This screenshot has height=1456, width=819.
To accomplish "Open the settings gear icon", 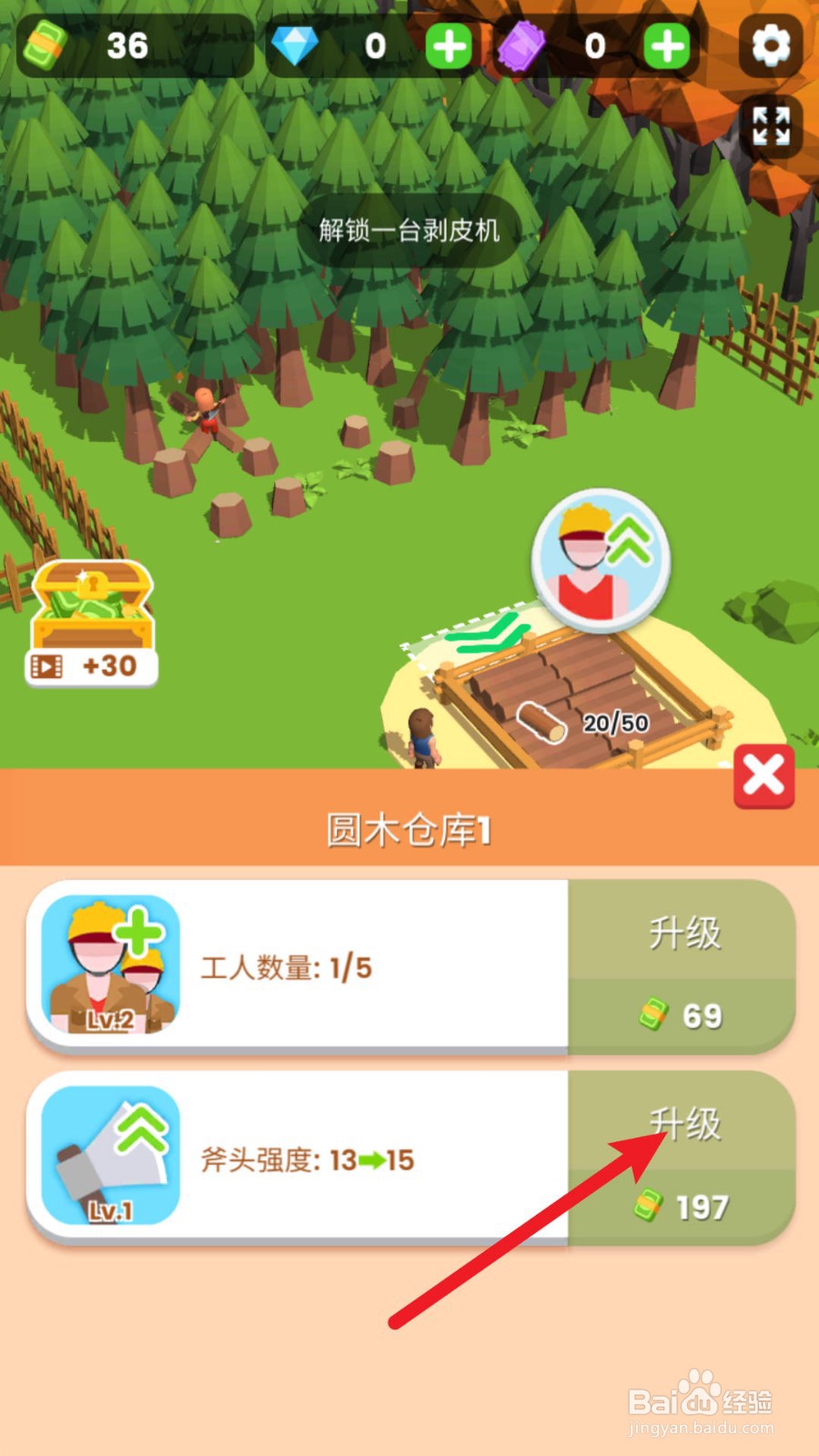I will pyautogui.click(x=770, y=45).
